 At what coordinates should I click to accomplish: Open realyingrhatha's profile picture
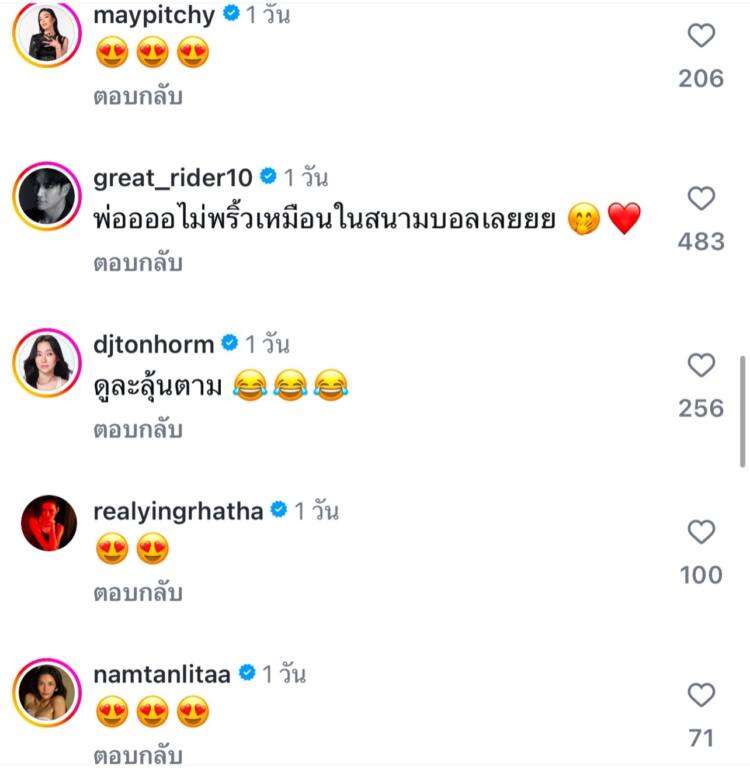click(x=48, y=523)
